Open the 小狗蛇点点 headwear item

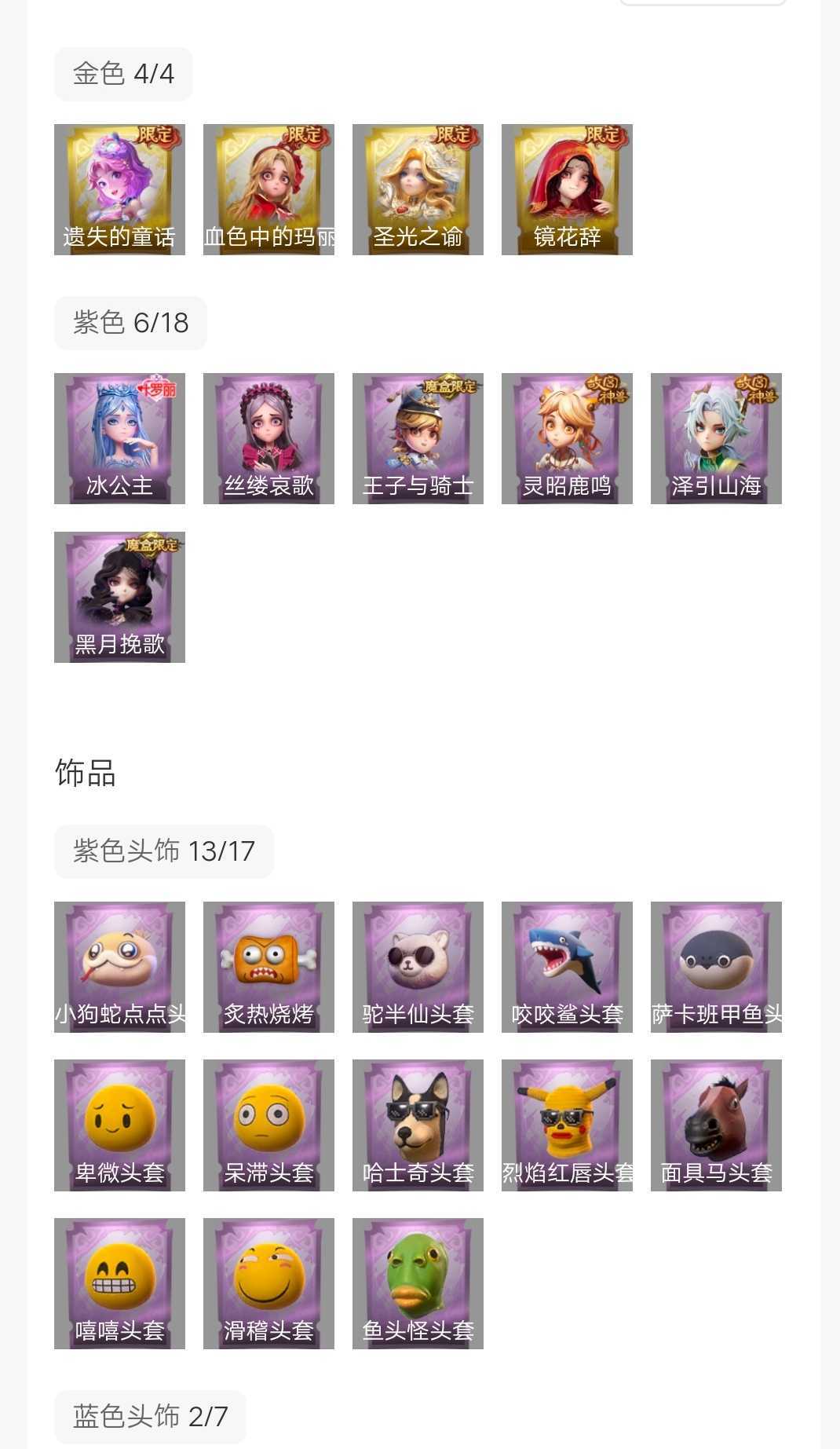point(119,967)
